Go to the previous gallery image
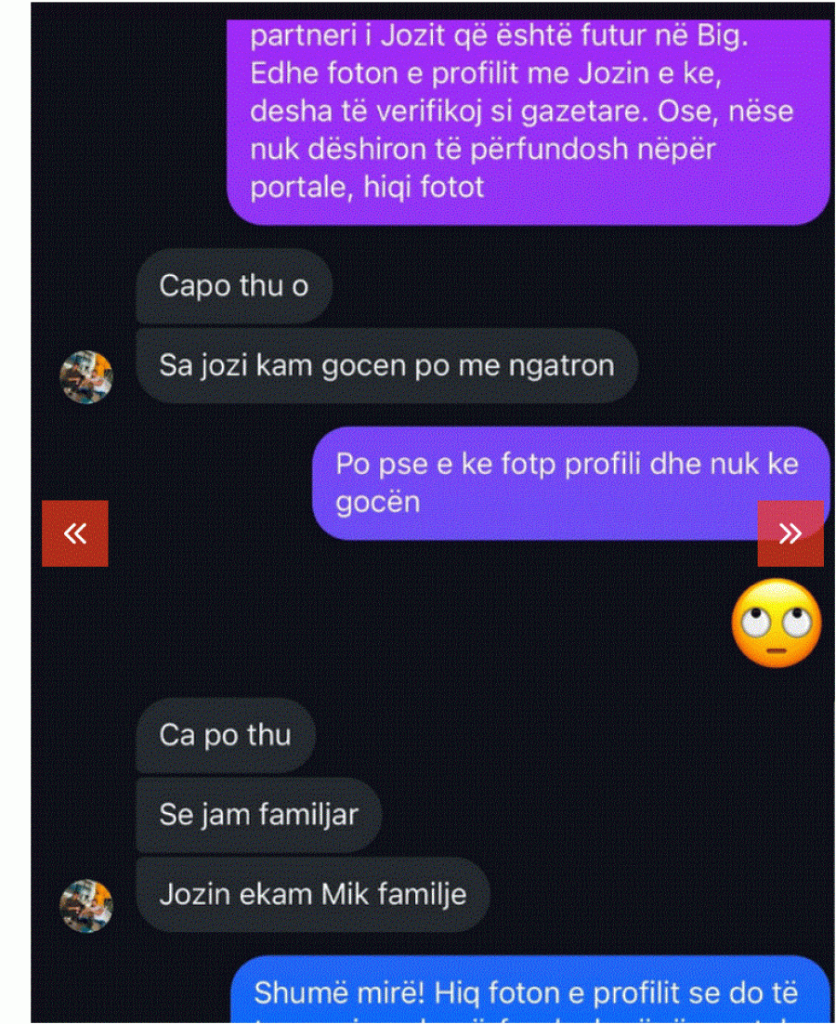This screenshot has width=836, height=1024. (x=75, y=533)
